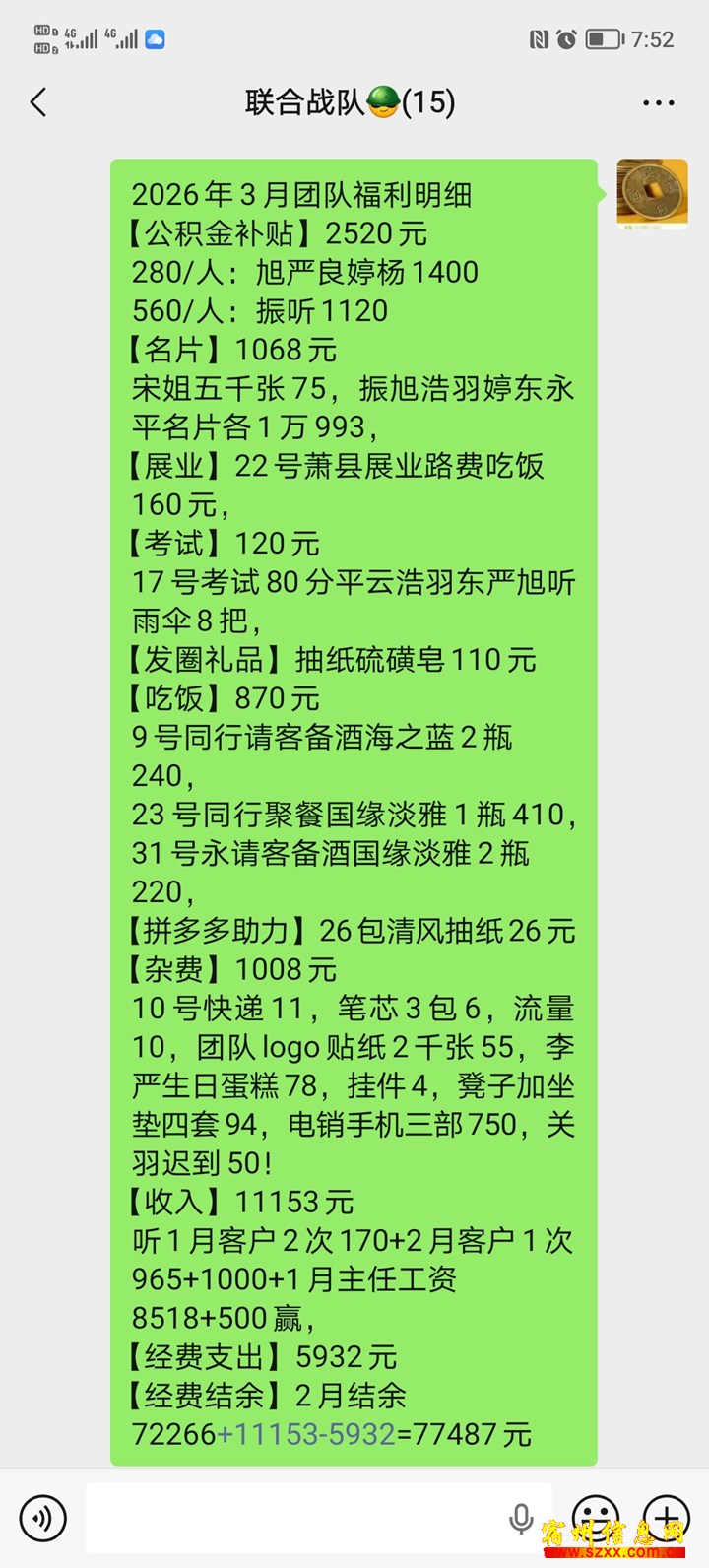Open the group chat options menu

coord(658,102)
